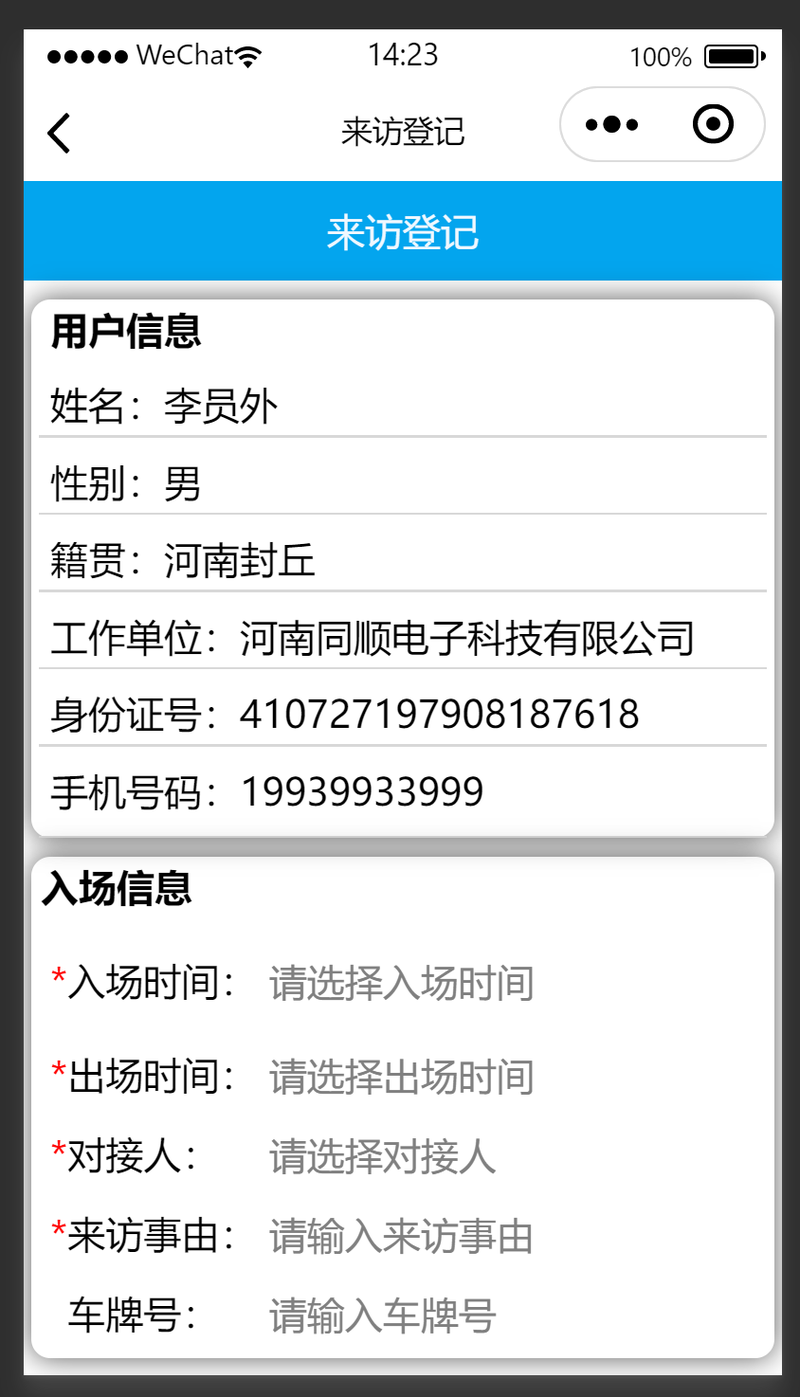The width and height of the screenshot is (800, 1397).
Task: Open the mini program three-dot menu
Action: 612,125
